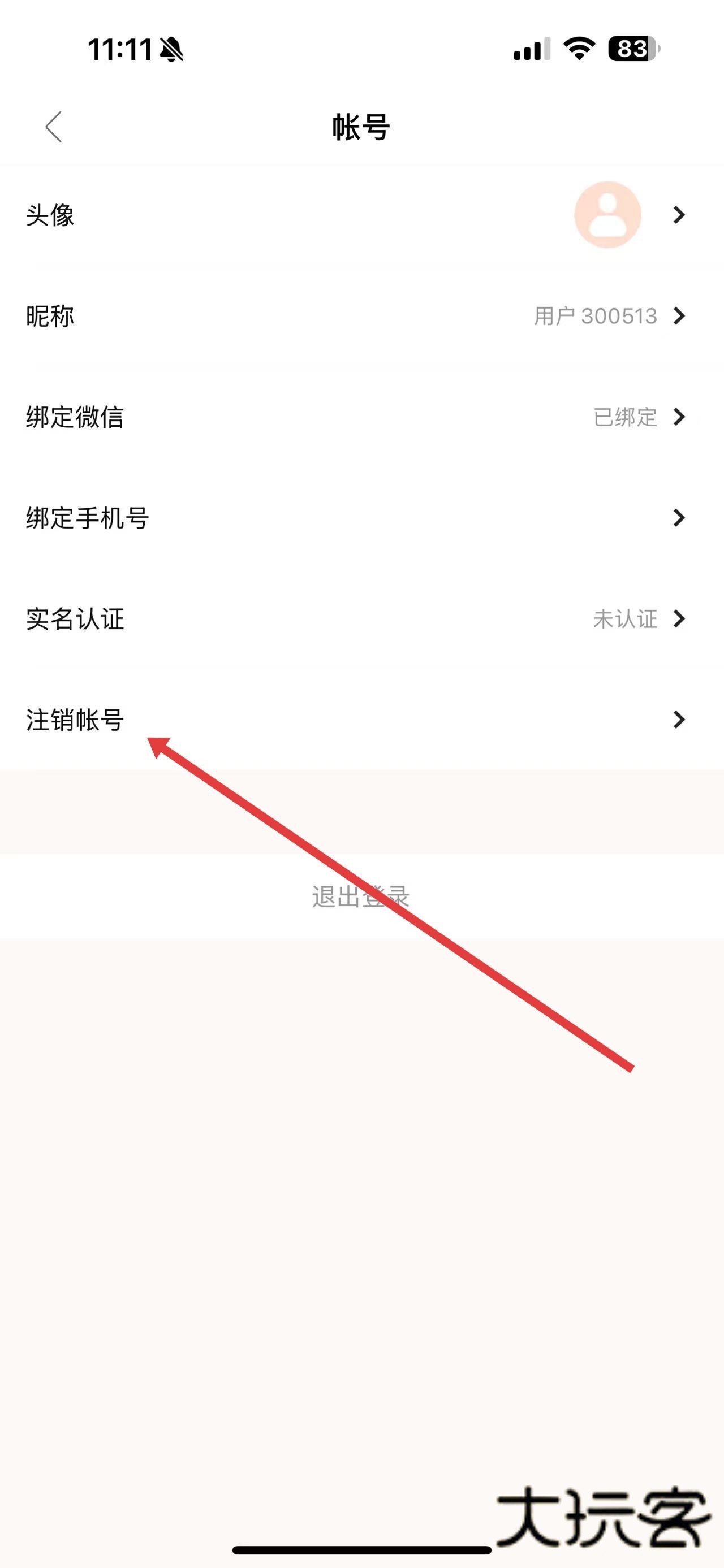Open the 注销帐号 option
The image size is (724, 1568).
(x=361, y=720)
